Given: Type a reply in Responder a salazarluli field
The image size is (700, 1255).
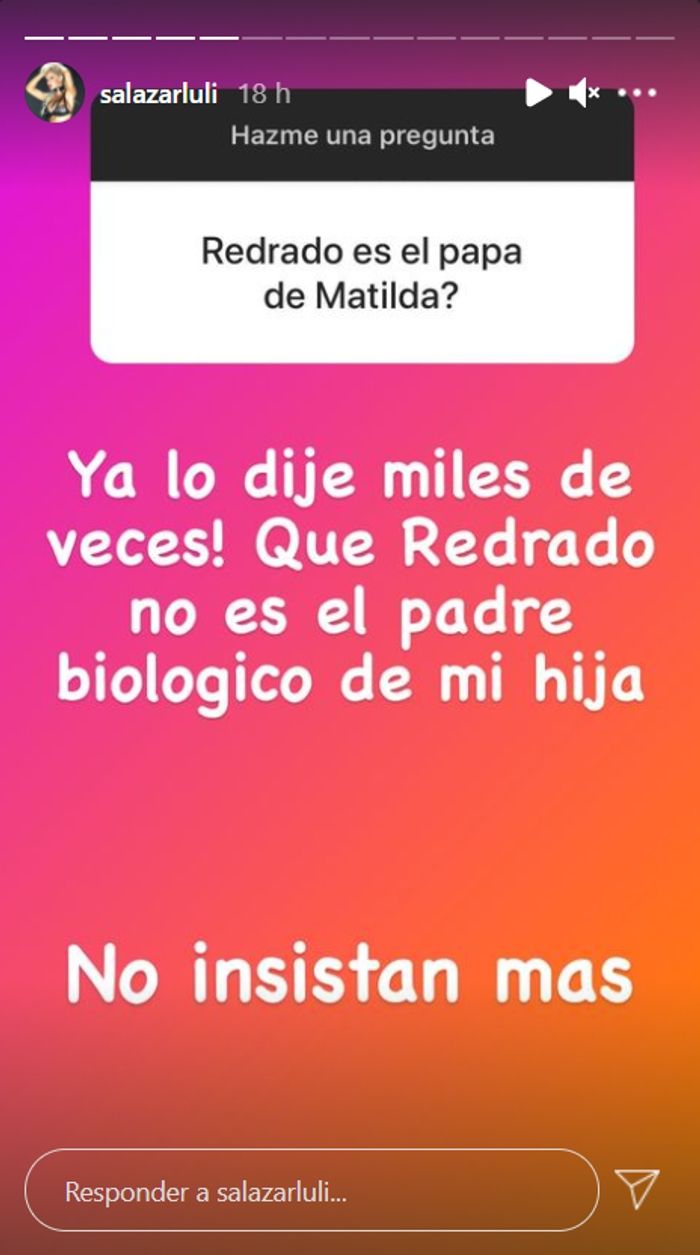Looking at the screenshot, I should (x=311, y=1191).
